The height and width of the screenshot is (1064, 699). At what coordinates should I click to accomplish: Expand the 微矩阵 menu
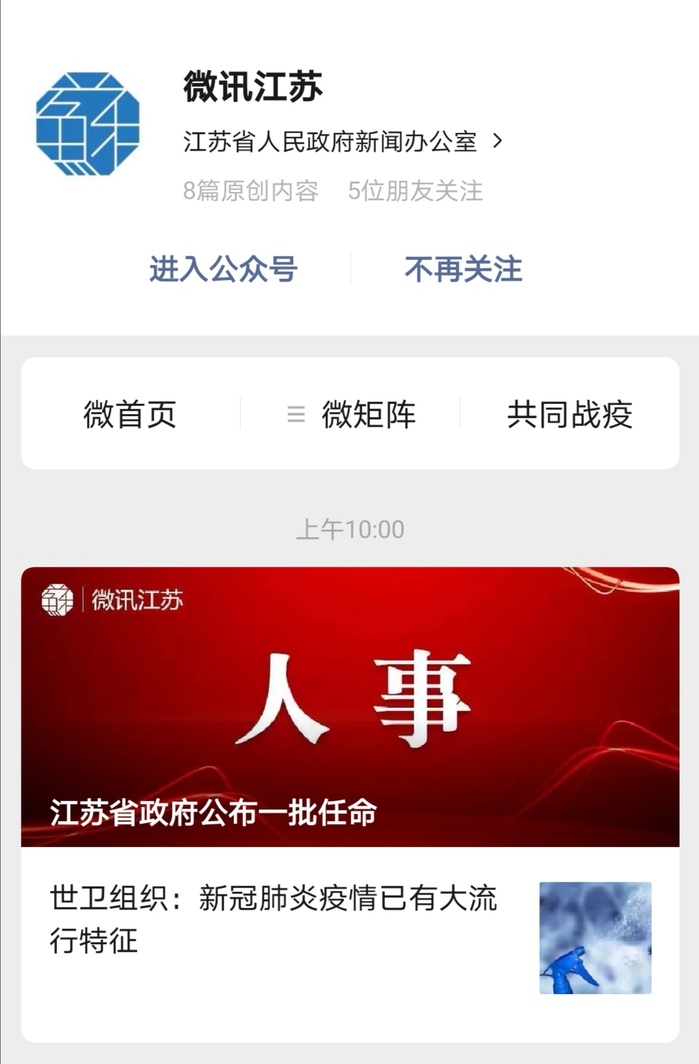351,414
